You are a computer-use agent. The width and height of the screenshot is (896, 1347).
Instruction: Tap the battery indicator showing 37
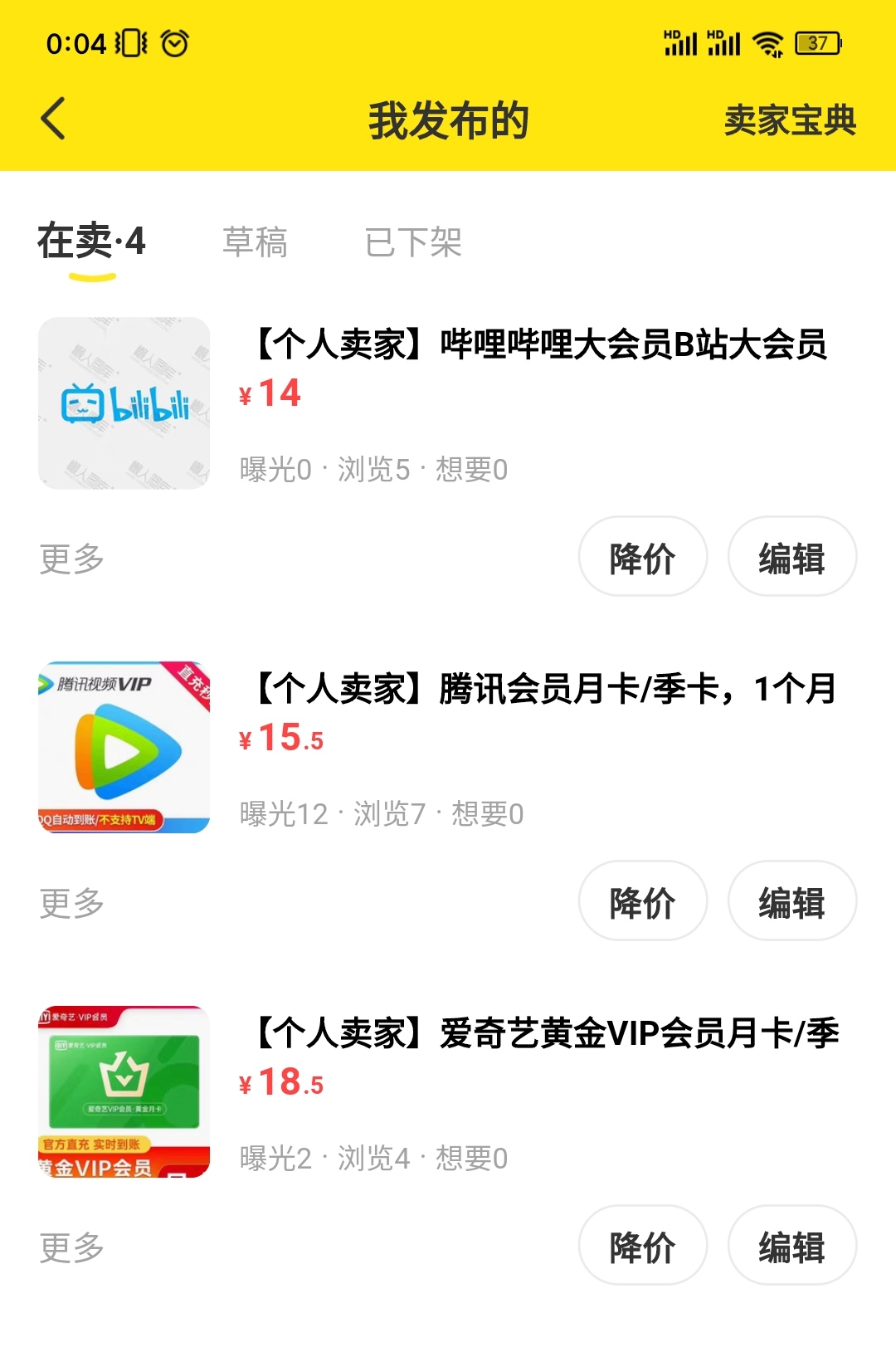[x=816, y=43]
